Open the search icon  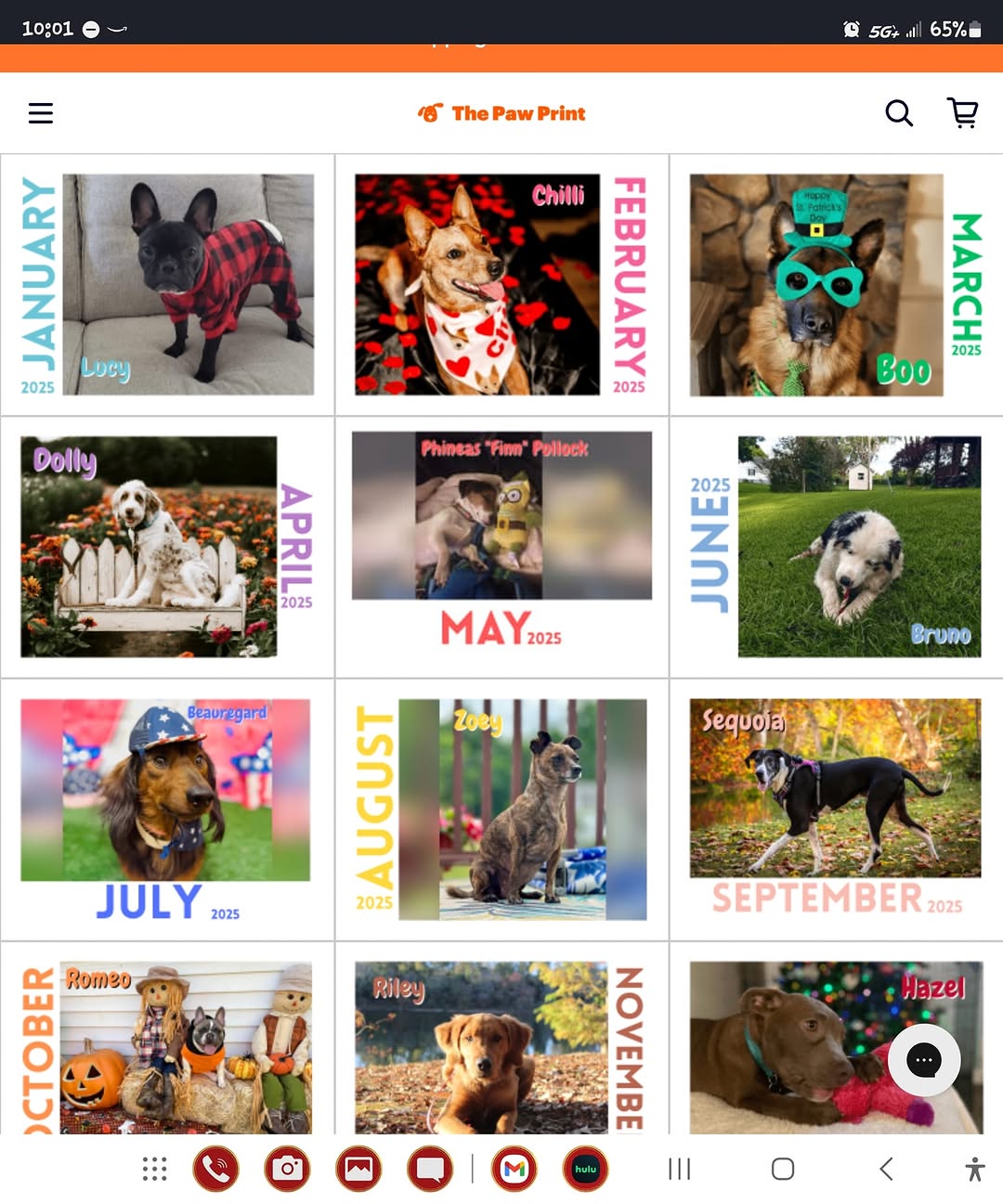click(898, 113)
